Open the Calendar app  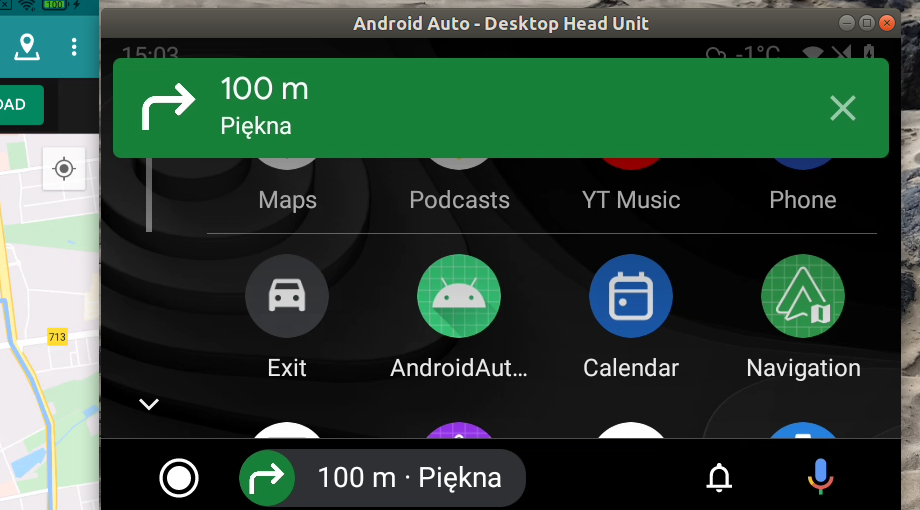pos(631,297)
